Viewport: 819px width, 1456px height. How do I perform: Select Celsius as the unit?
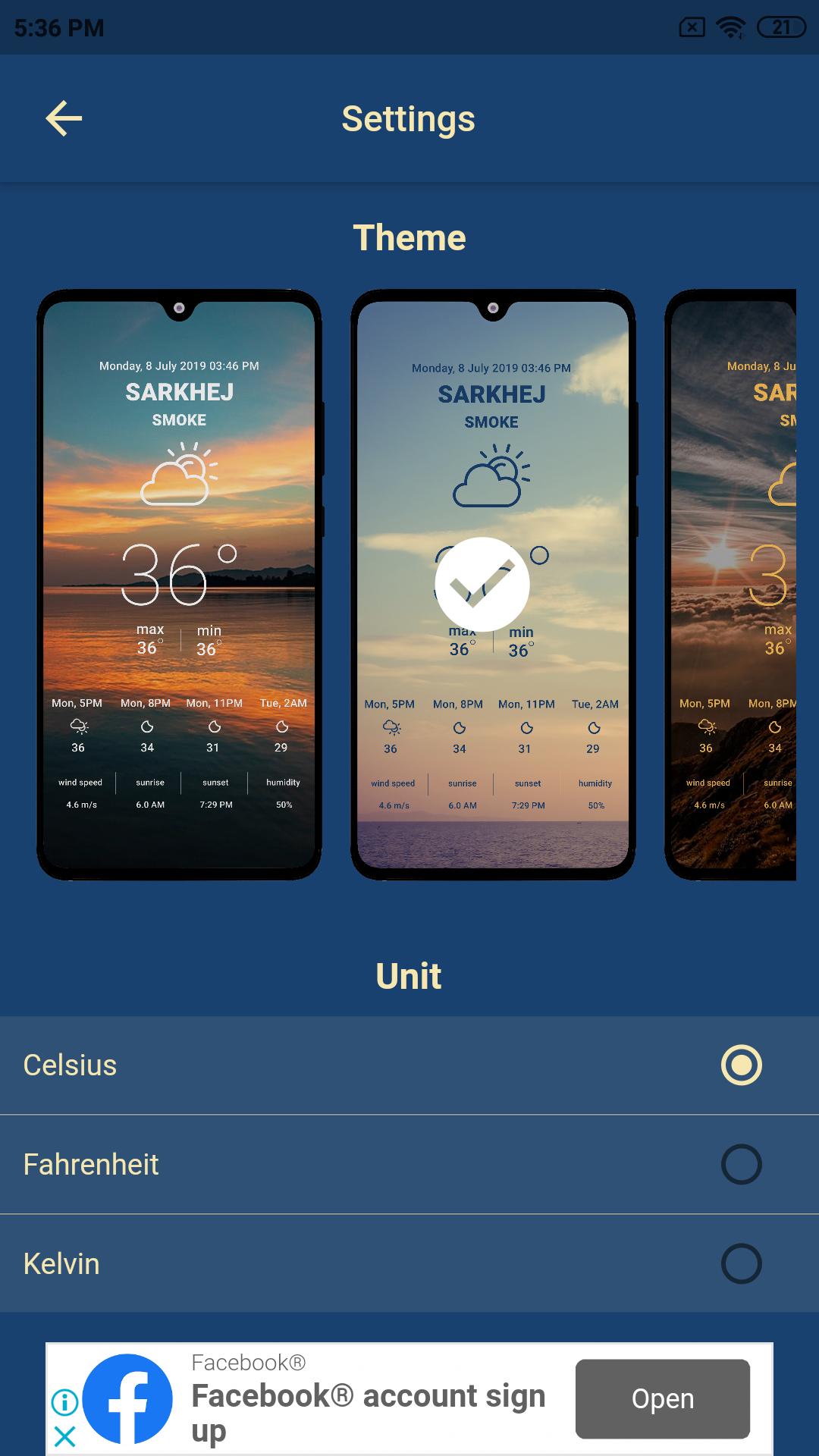[x=740, y=1065]
